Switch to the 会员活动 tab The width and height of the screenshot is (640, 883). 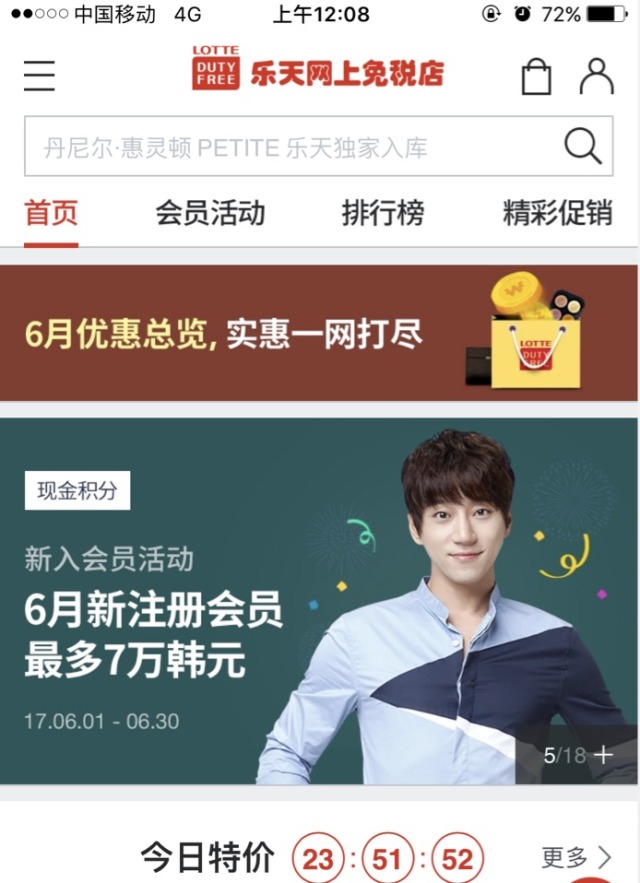coord(210,213)
